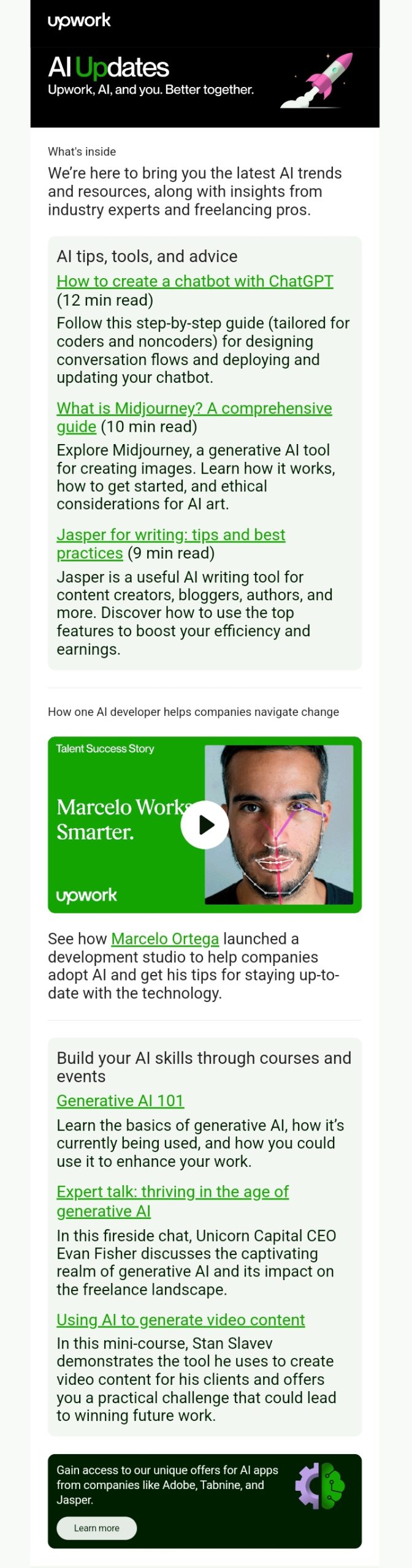Open Using AI to generate video content
This screenshot has width=412, height=1568.
(x=180, y=1320)
